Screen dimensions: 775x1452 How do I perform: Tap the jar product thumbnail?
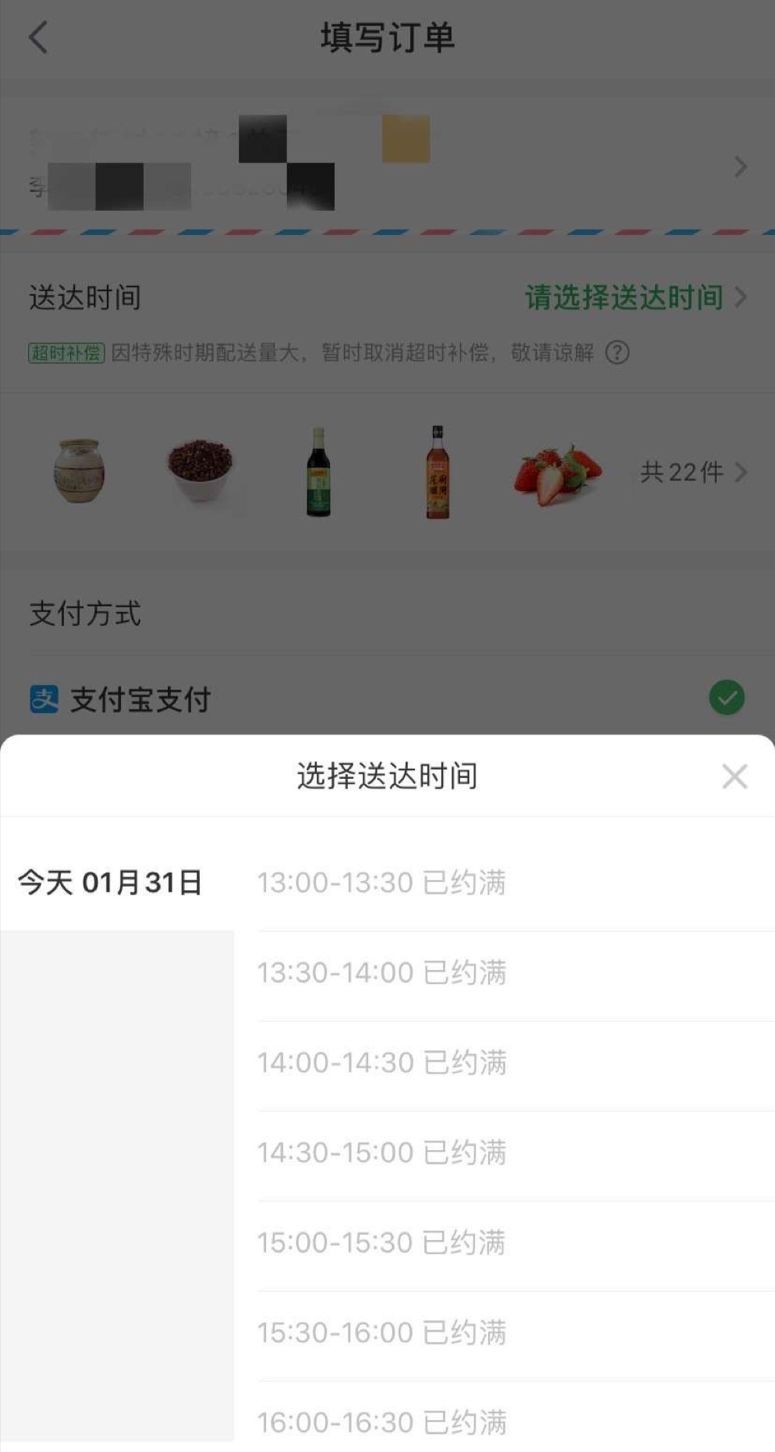tap(79, 472)
